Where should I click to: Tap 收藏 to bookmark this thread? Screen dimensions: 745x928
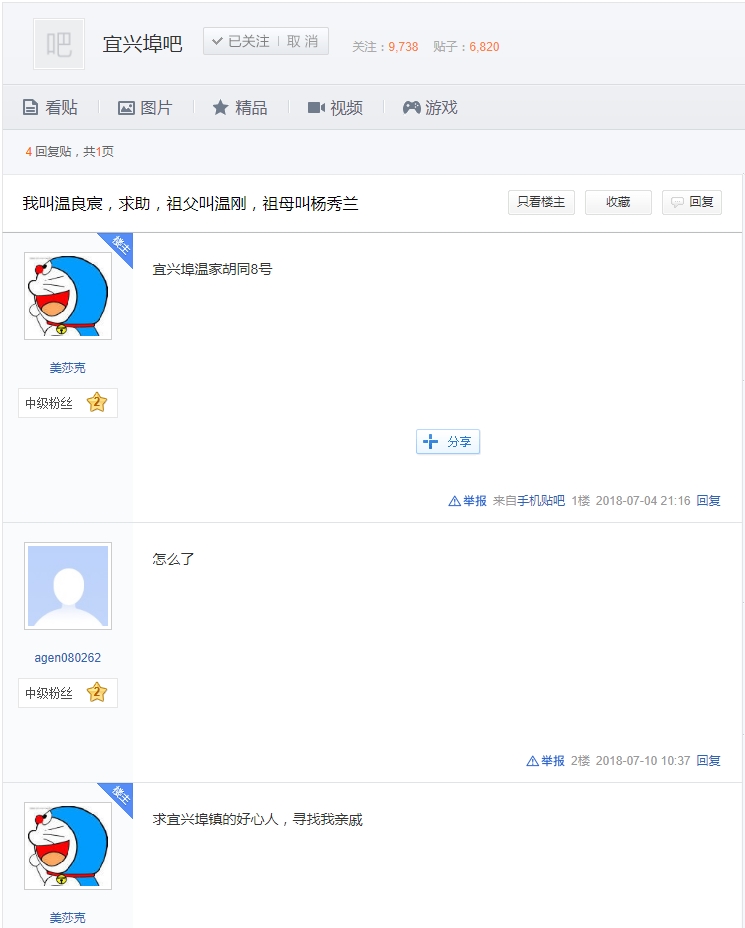618,202
